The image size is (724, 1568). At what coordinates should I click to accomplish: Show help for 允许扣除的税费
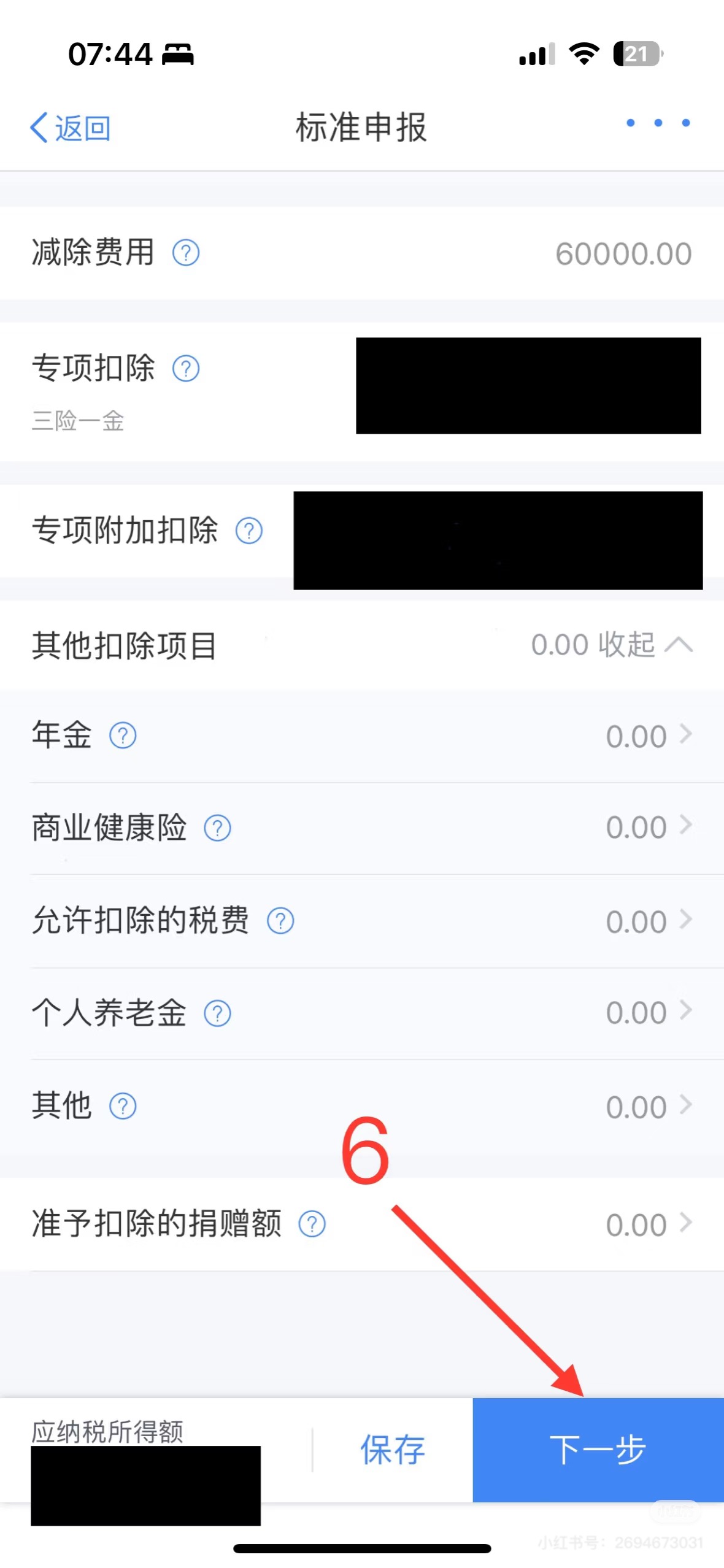click(x=280, y=921)
